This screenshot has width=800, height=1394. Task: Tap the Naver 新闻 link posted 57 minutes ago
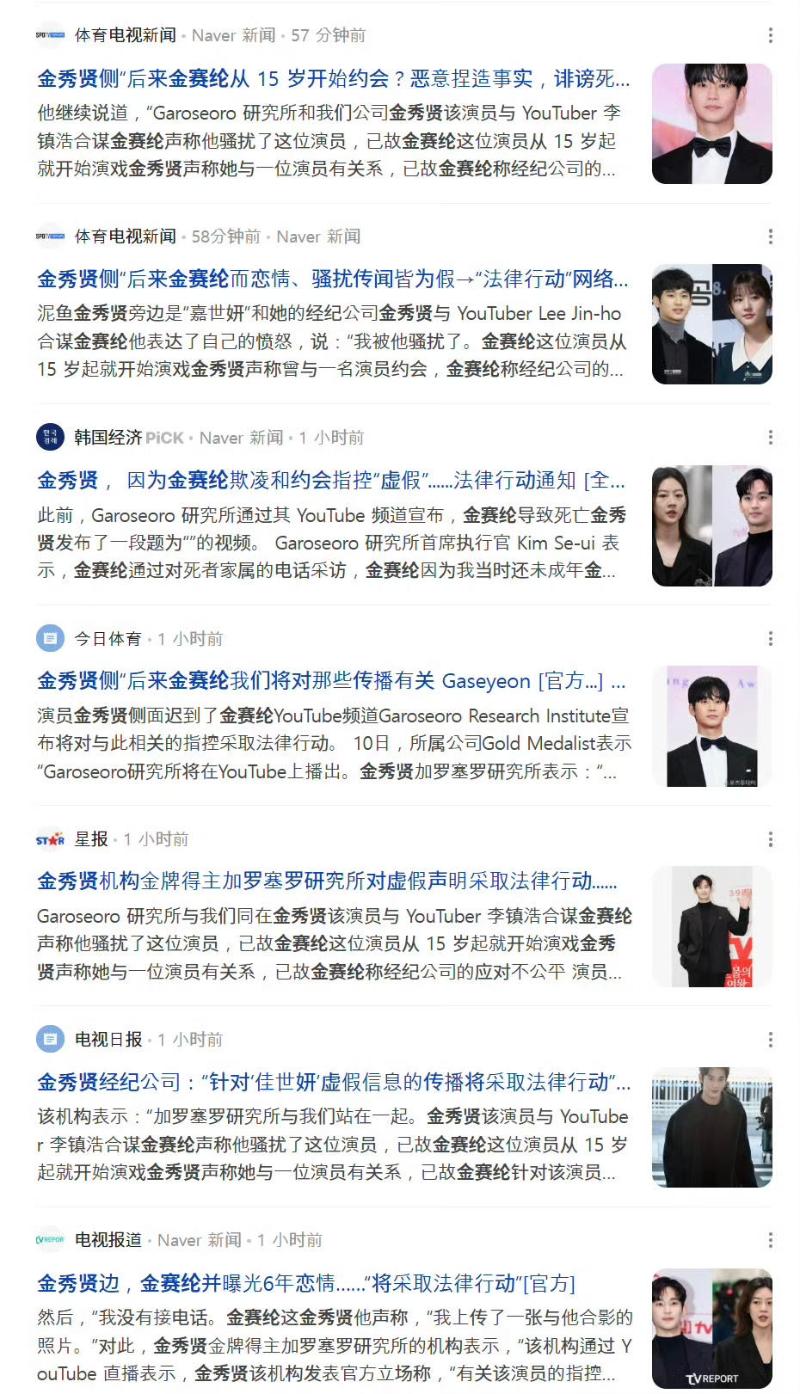click(x=233, y=35)
